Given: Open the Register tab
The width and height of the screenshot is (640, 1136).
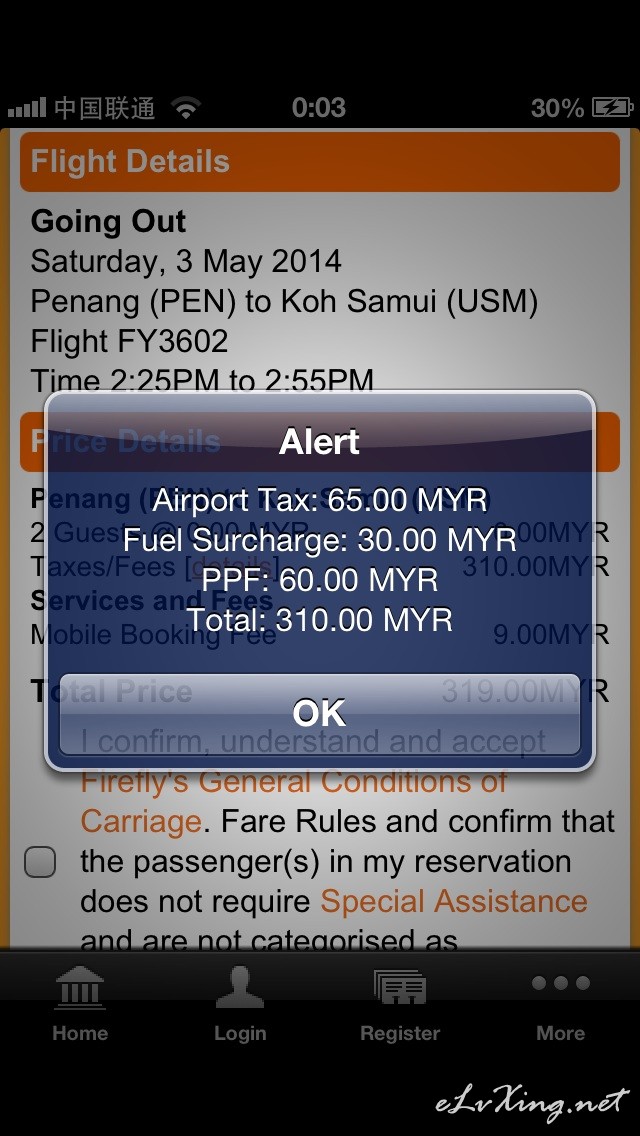Looking at the screenshot, I should pyautogui.click(x=400, y=1005).
